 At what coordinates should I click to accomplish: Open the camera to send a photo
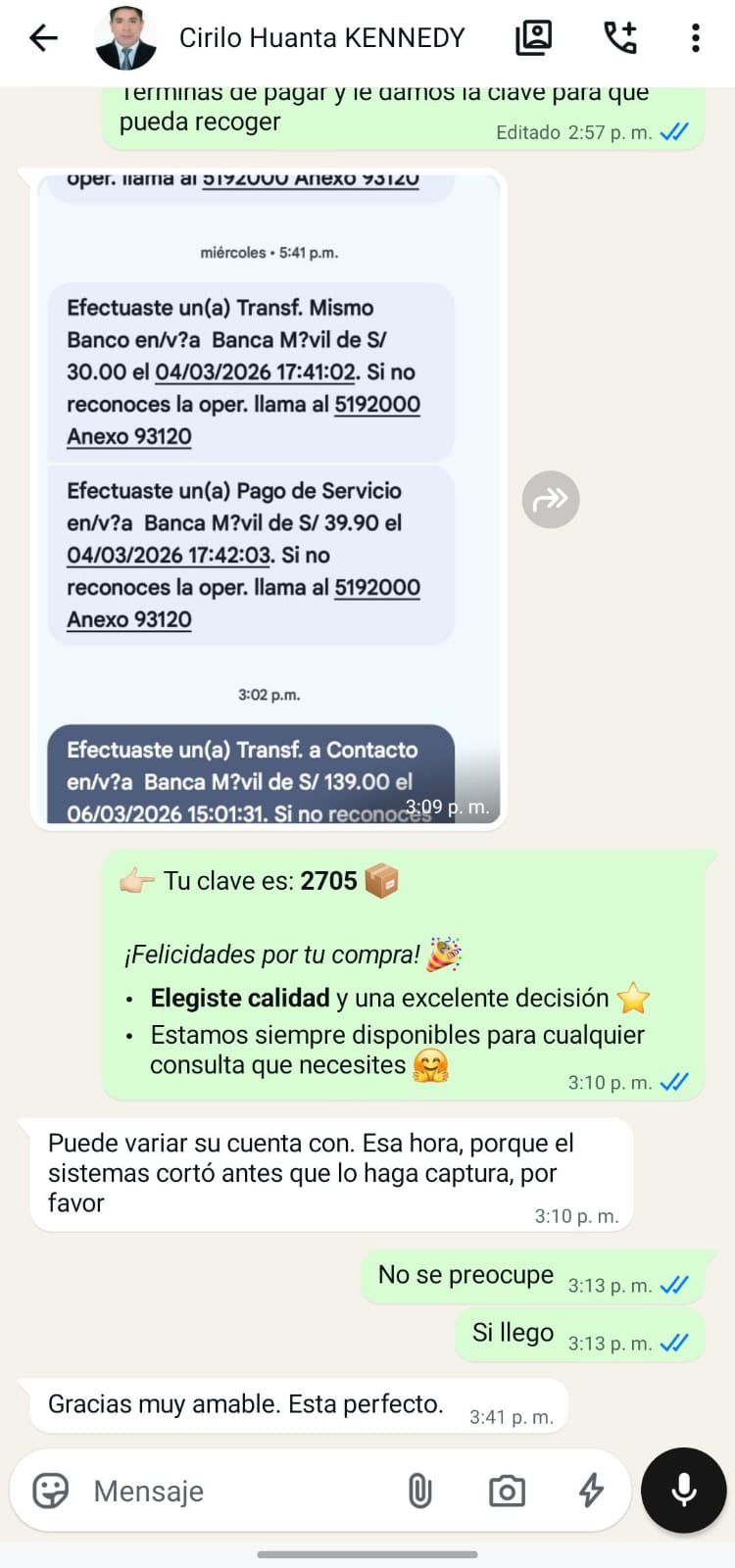pyautogui.click(x=507, y=1491)
